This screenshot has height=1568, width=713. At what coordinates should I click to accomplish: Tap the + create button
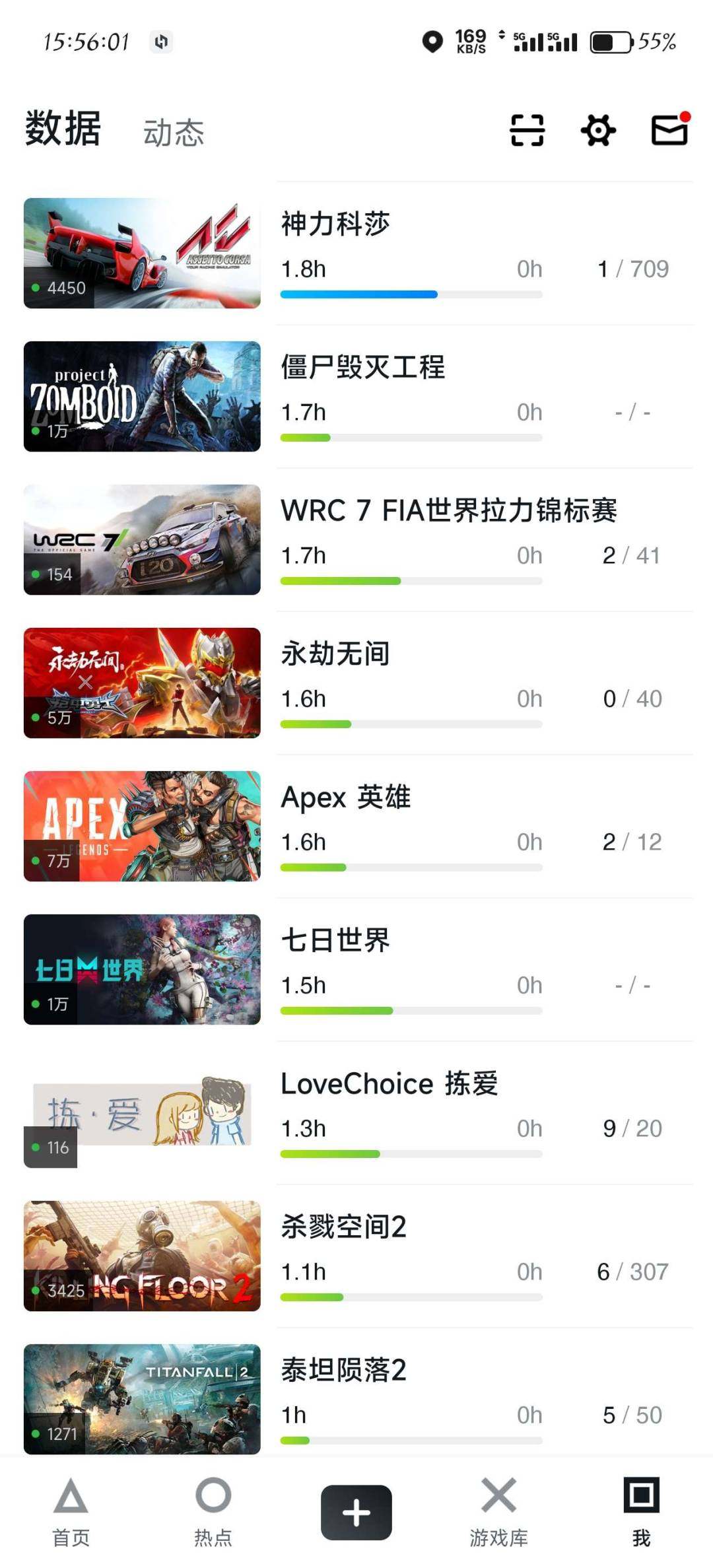coord(356,1512)
